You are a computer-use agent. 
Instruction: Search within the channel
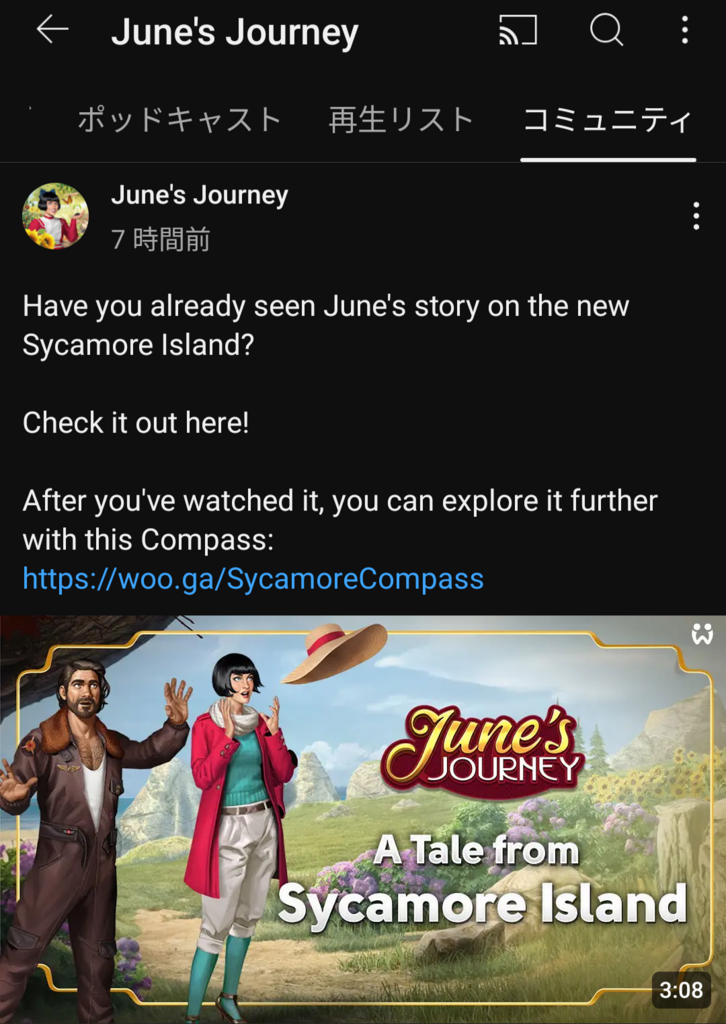(606, 31)
